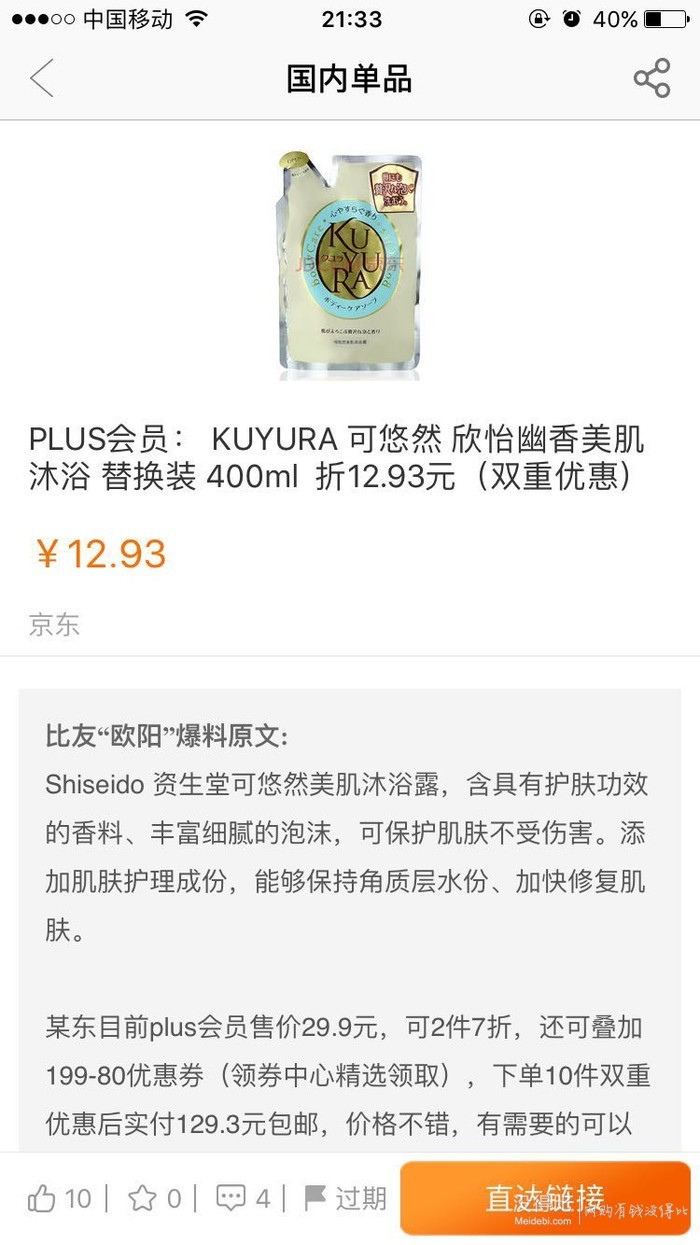
Task: Favorite this deal with the star icon
Action: coord(155,1198)
